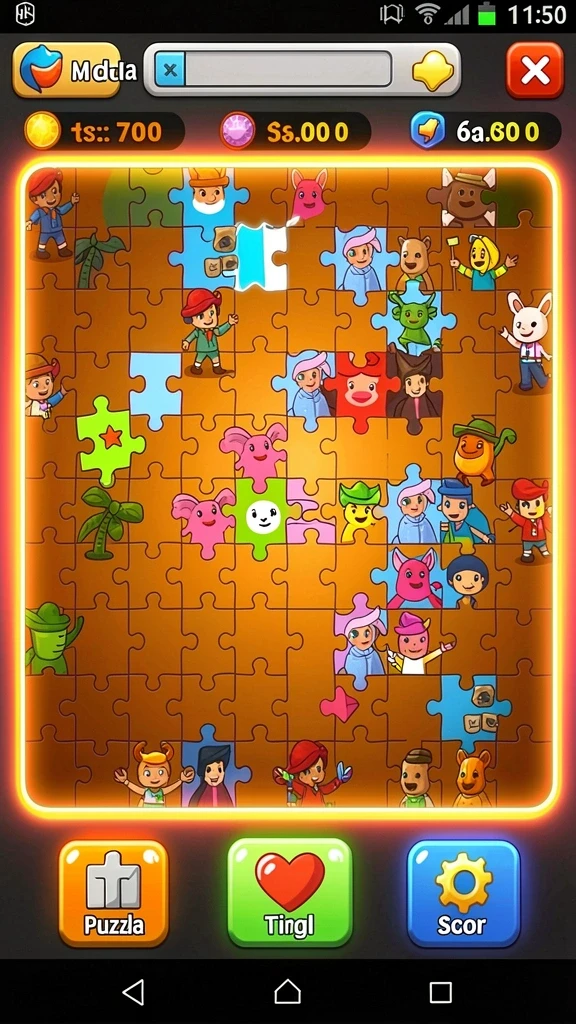Viewport: 576px width, 1024px height.
Task: Select the green piece with the white smiley face
Action: click(263, 517)
